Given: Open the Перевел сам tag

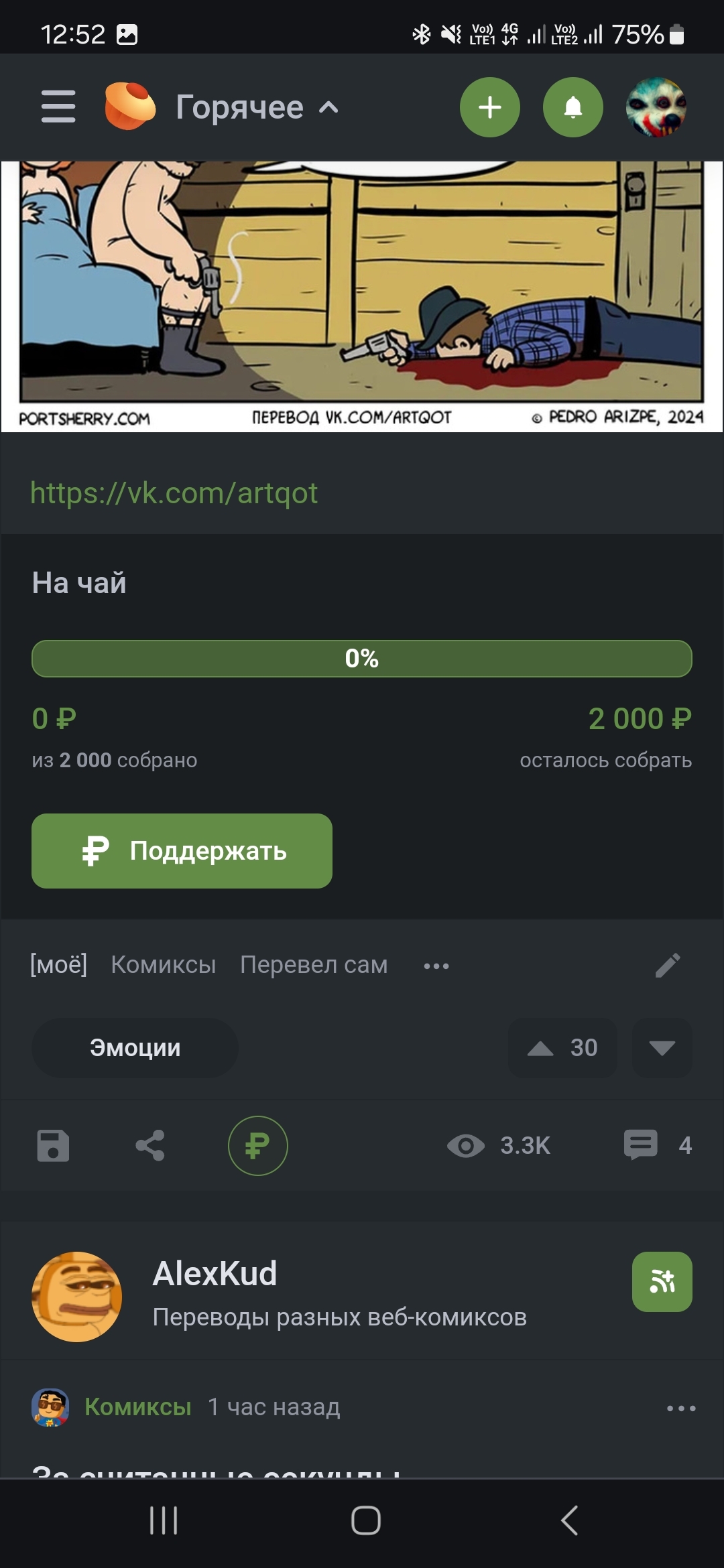Looking at the screenshot, I should [314, 965].
